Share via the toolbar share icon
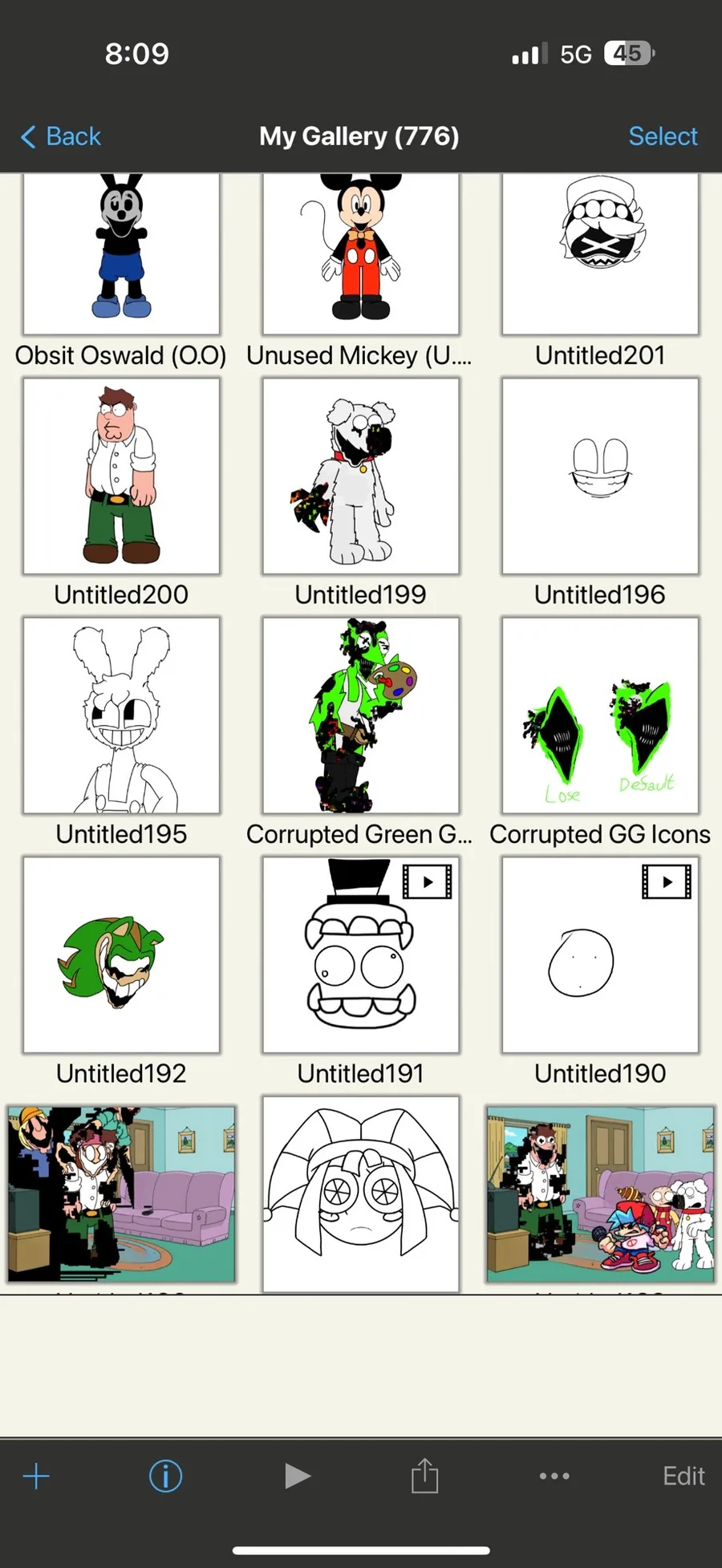Screen dimensions: 722x1568 (x=424, y=1475)
